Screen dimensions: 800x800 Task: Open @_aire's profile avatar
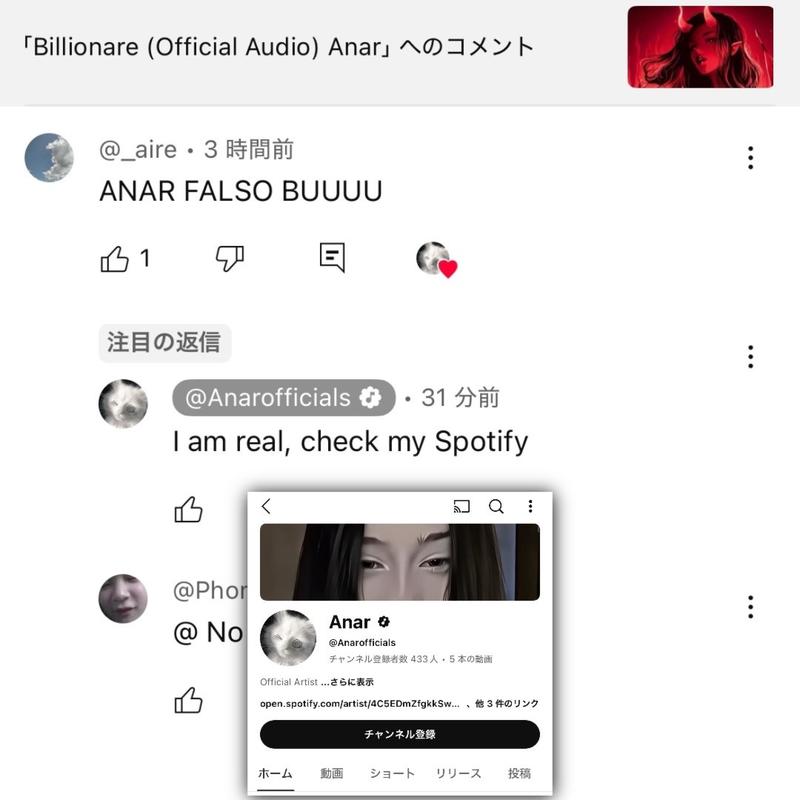tap(49, 158)
